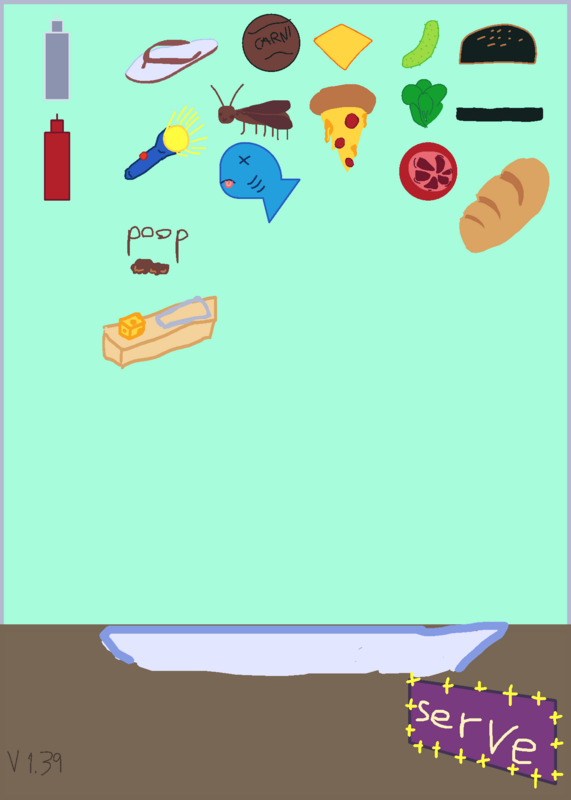Pick the mousetrap with cheese

[x=160, y=331]
